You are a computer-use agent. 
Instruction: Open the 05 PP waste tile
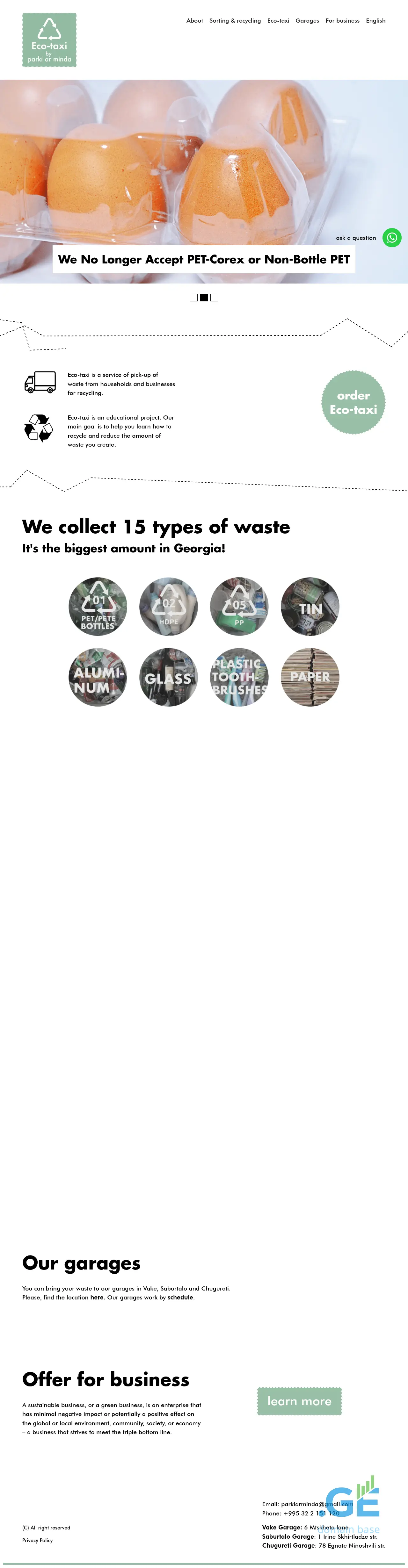click(239, 607)
